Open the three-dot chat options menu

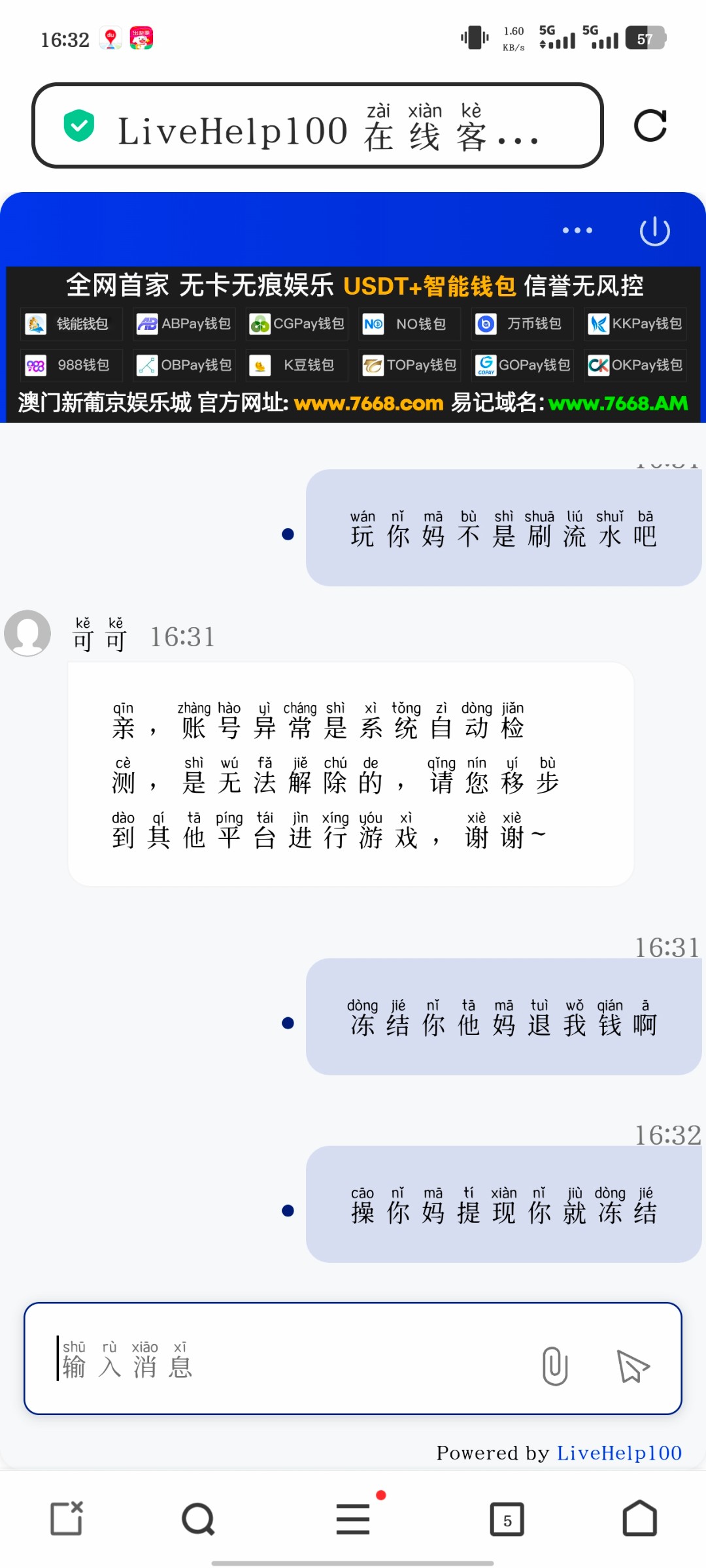pyautogui.click(x=577, y=231)
